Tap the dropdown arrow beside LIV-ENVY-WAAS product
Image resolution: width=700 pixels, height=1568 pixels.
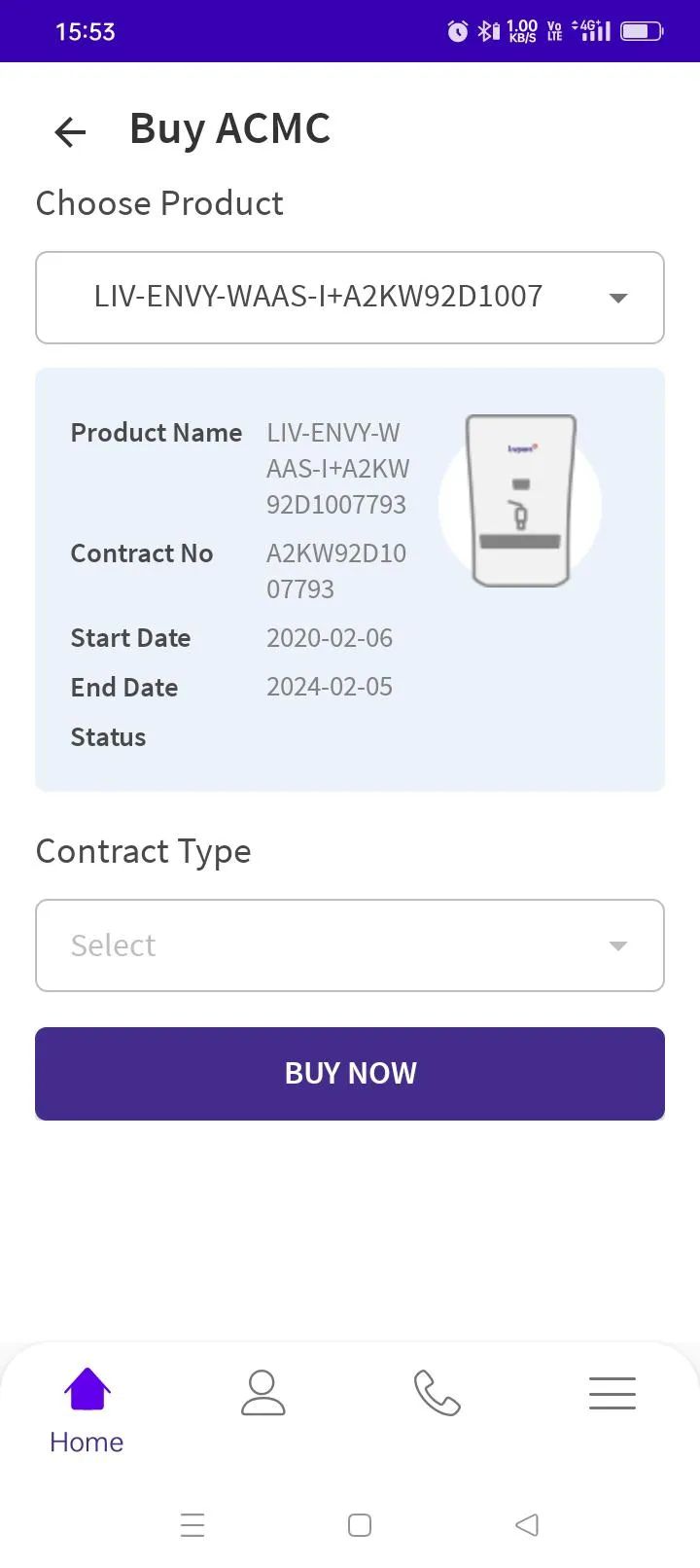coord(617,298)
